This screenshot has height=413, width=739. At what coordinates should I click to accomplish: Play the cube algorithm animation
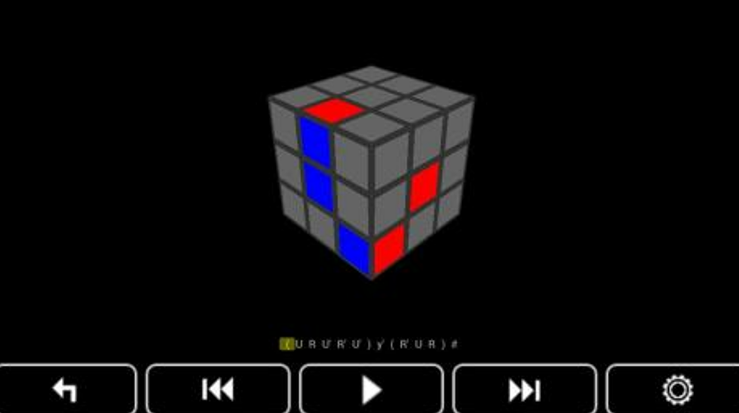coord(371,389)
